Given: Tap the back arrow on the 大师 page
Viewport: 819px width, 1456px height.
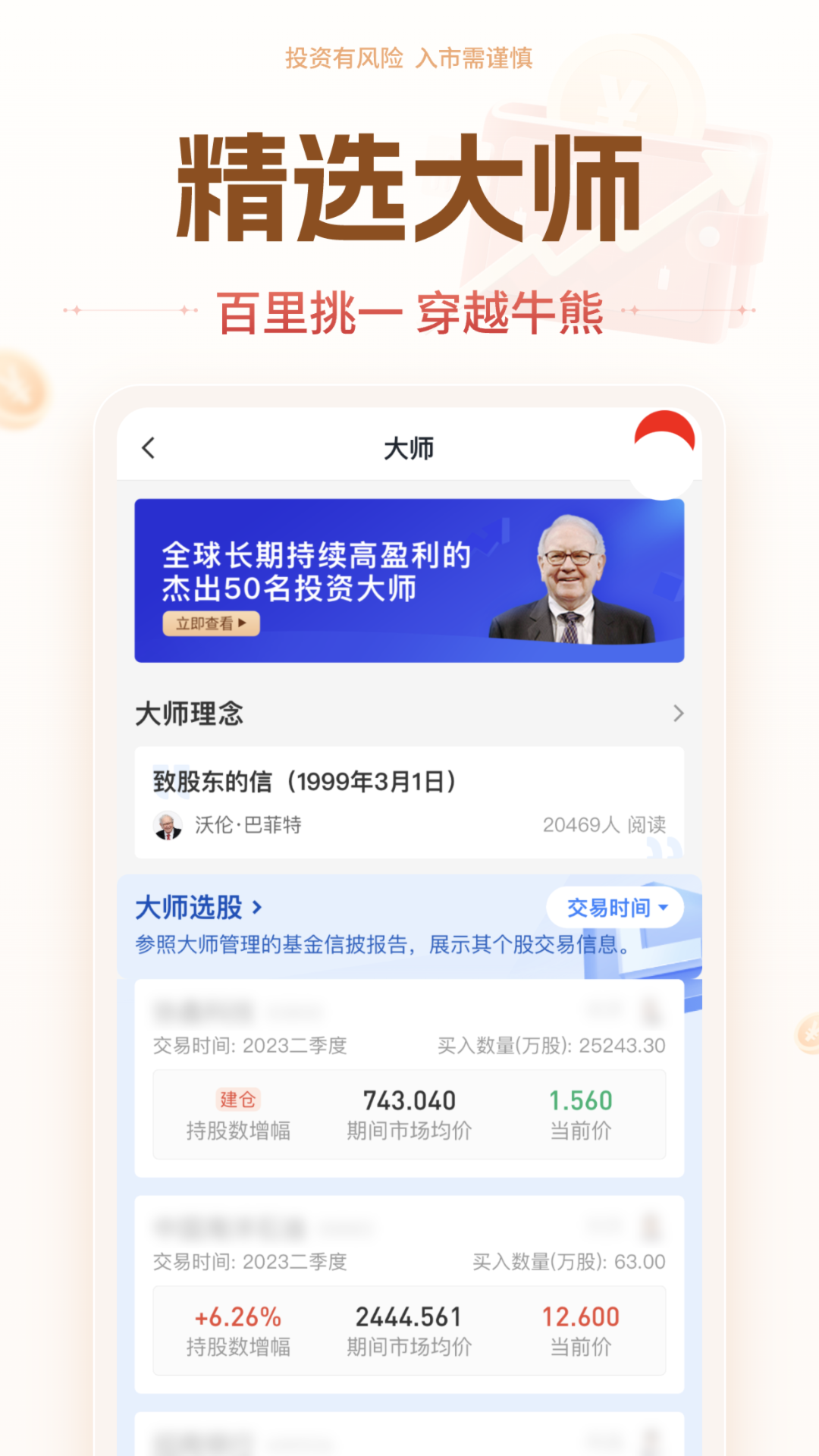Looking at the screenshot, I should click(149, 447).
